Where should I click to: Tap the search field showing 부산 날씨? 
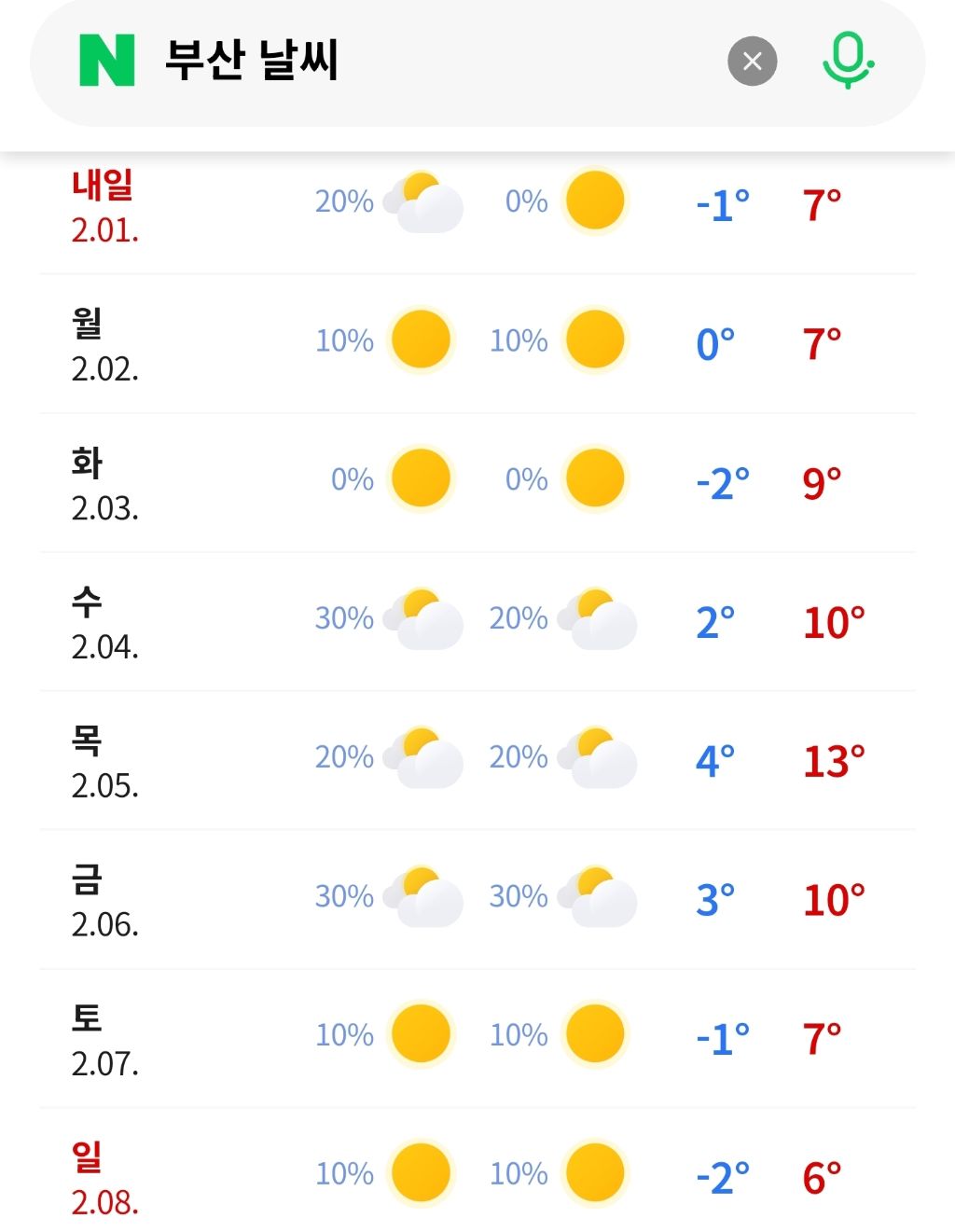420,62
